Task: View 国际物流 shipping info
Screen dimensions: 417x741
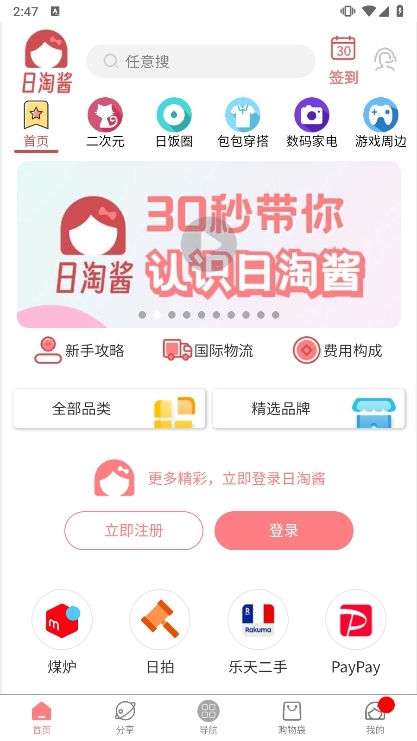Action: pyautogui.click(x=208, y=351)
